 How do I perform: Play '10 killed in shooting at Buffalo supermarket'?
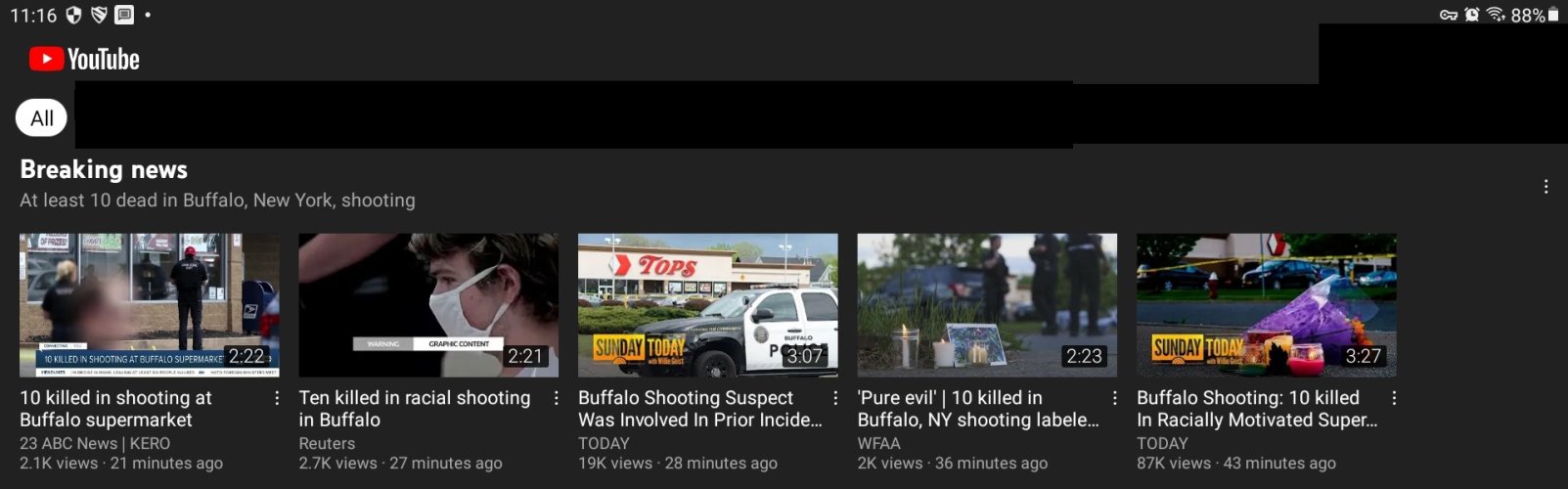click(149, 304)
